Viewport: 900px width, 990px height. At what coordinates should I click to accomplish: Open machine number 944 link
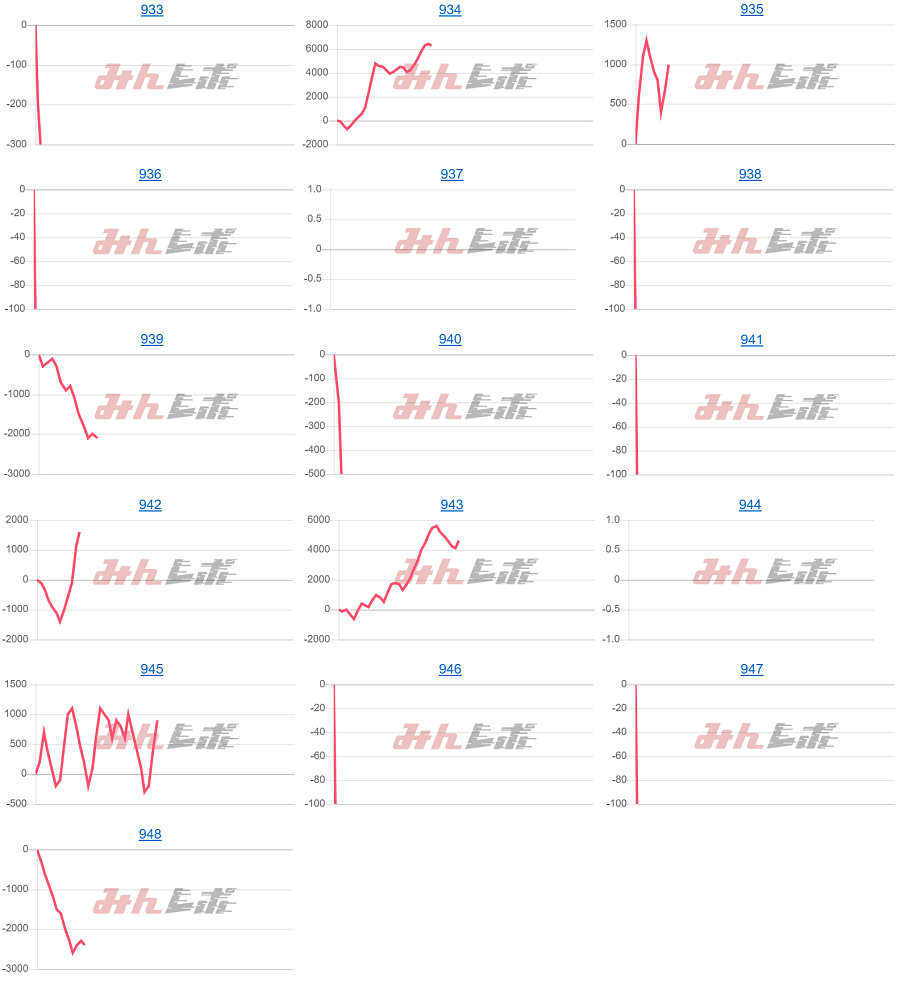(x=750, y=505)
